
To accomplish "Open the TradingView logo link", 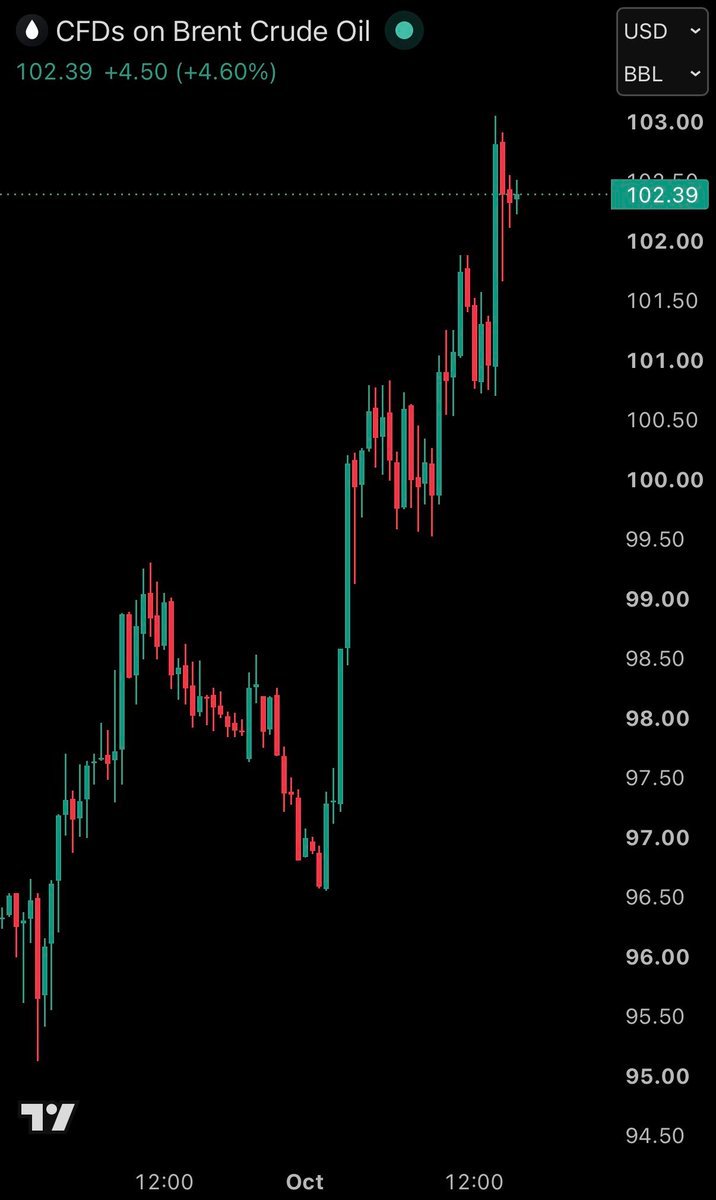I will tap(48, 1117).
